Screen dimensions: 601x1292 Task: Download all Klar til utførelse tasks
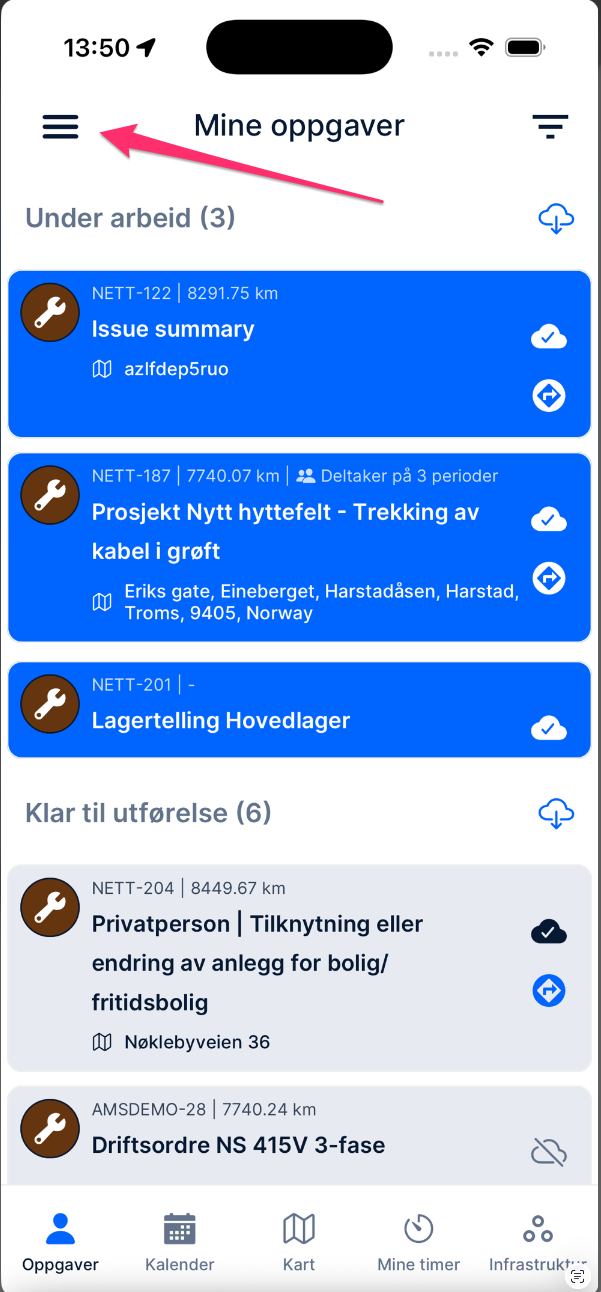pyautogui.click(x=556, y=814)
